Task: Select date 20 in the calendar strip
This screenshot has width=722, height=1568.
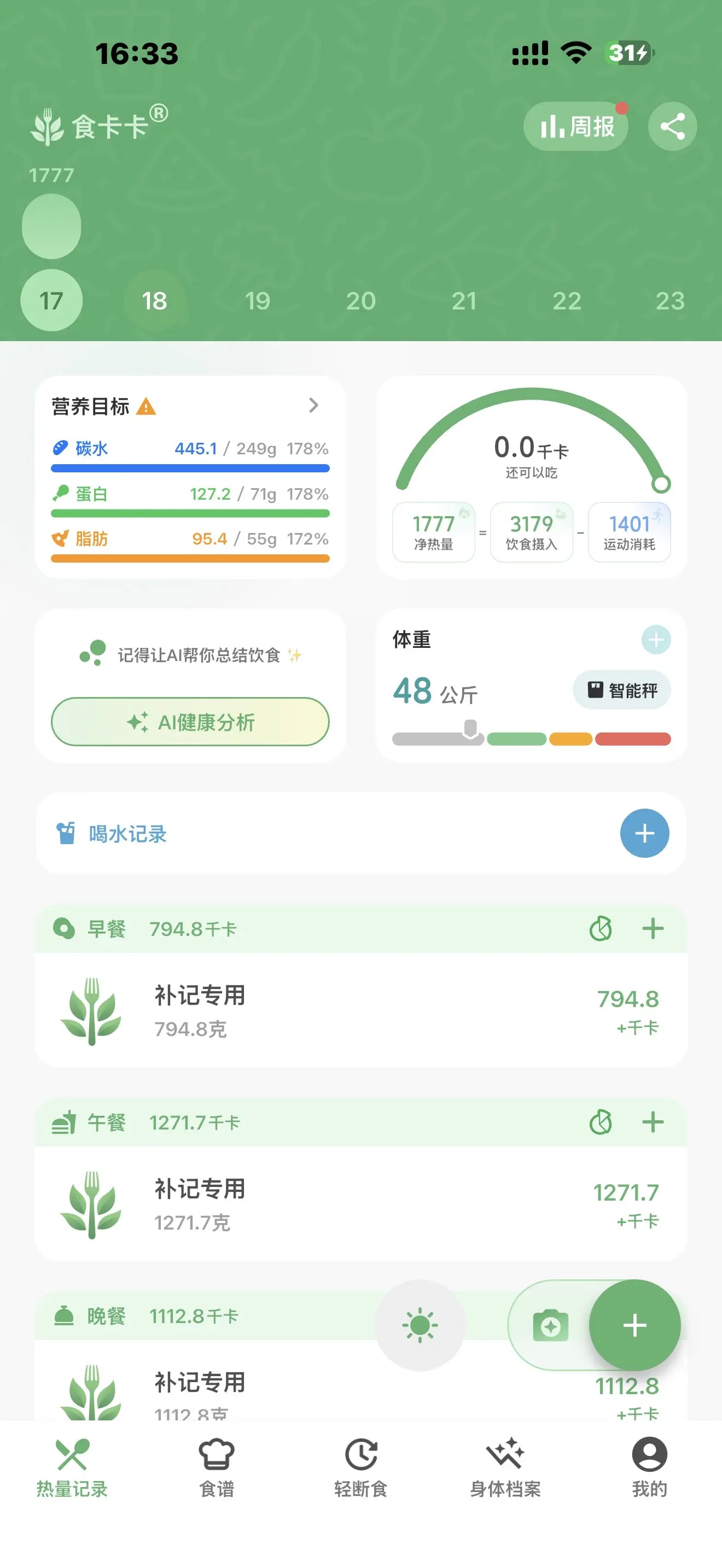Action: pos(360,301)
